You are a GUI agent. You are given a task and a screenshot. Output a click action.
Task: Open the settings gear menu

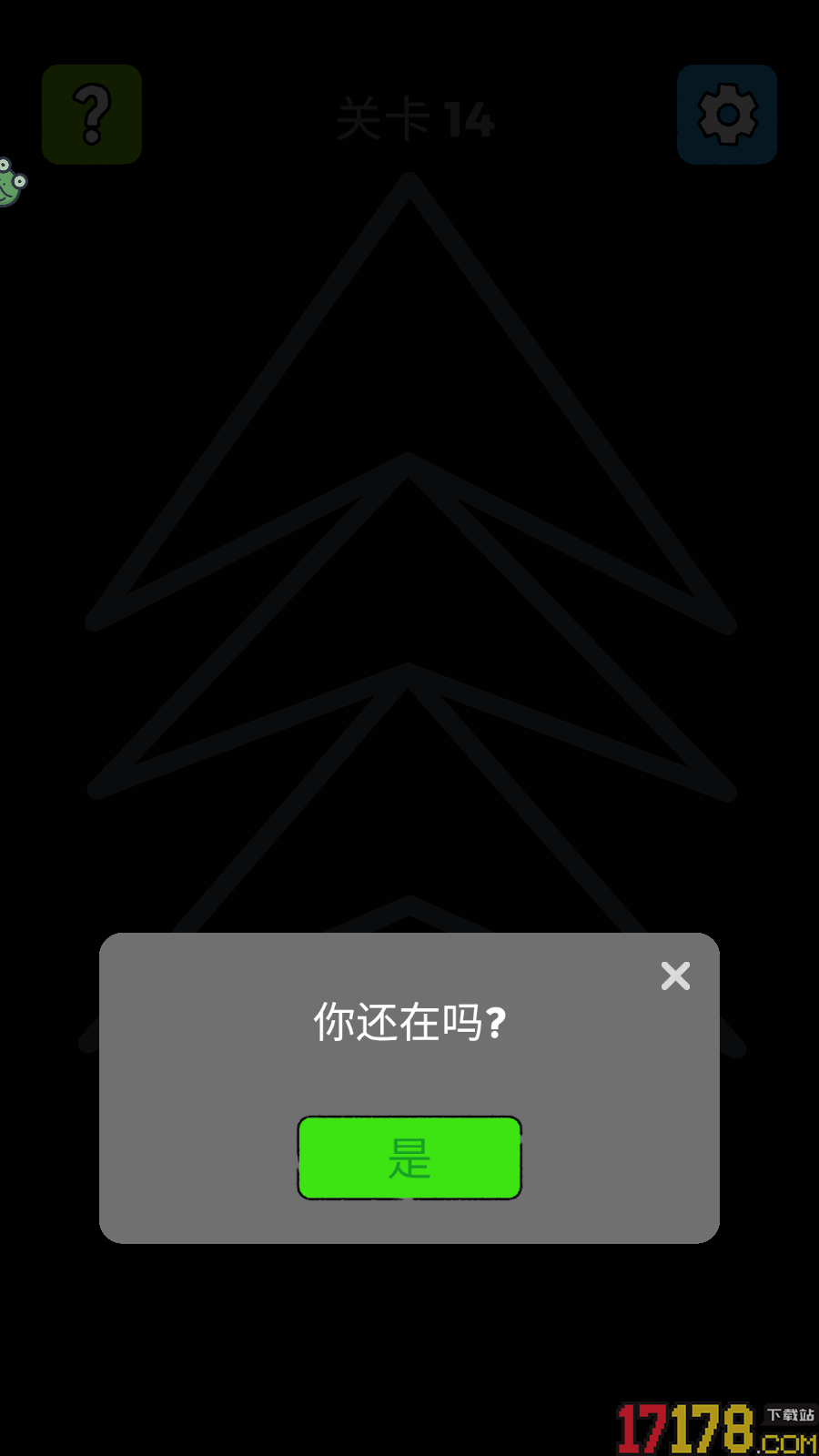click(x=726, y=113)
